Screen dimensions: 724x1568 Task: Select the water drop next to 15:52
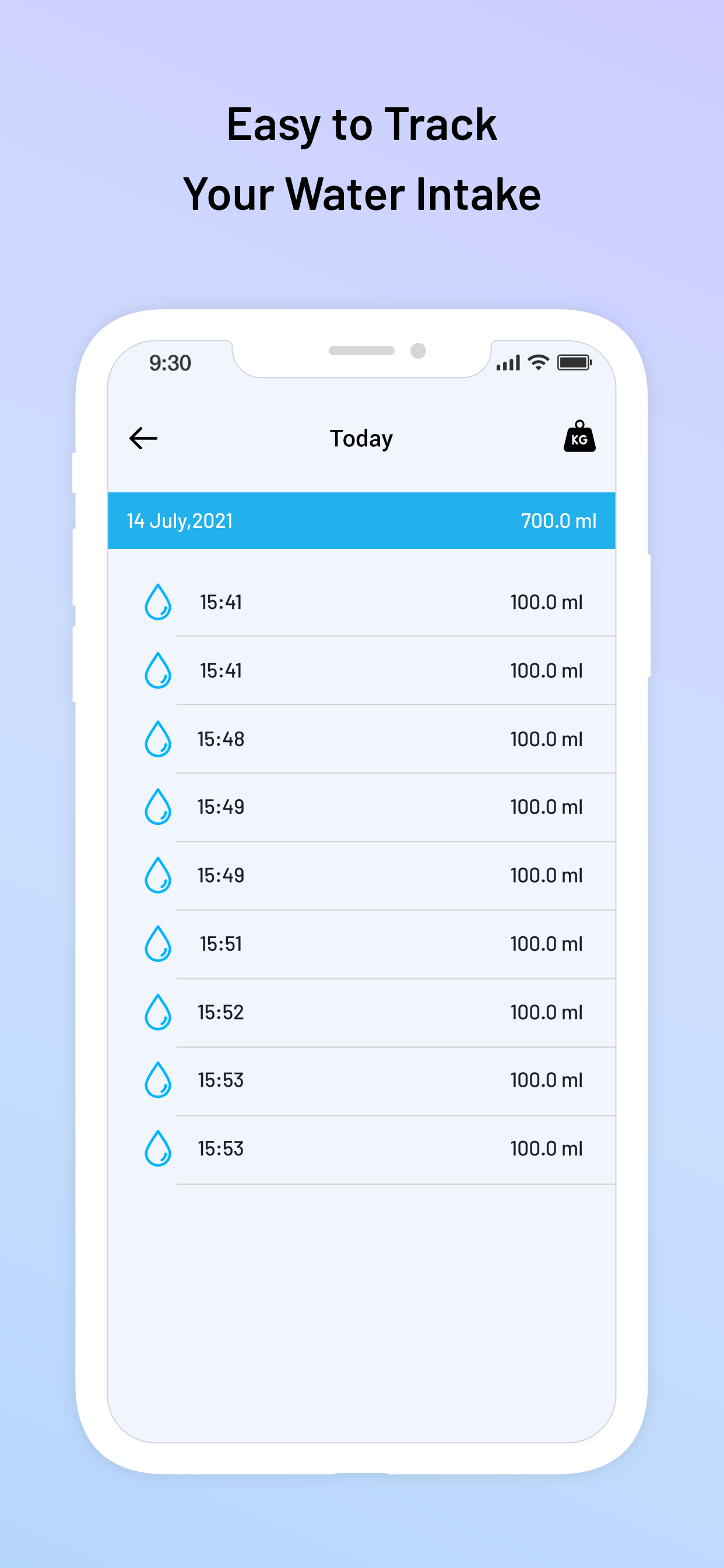click(x=157, y=1012)
